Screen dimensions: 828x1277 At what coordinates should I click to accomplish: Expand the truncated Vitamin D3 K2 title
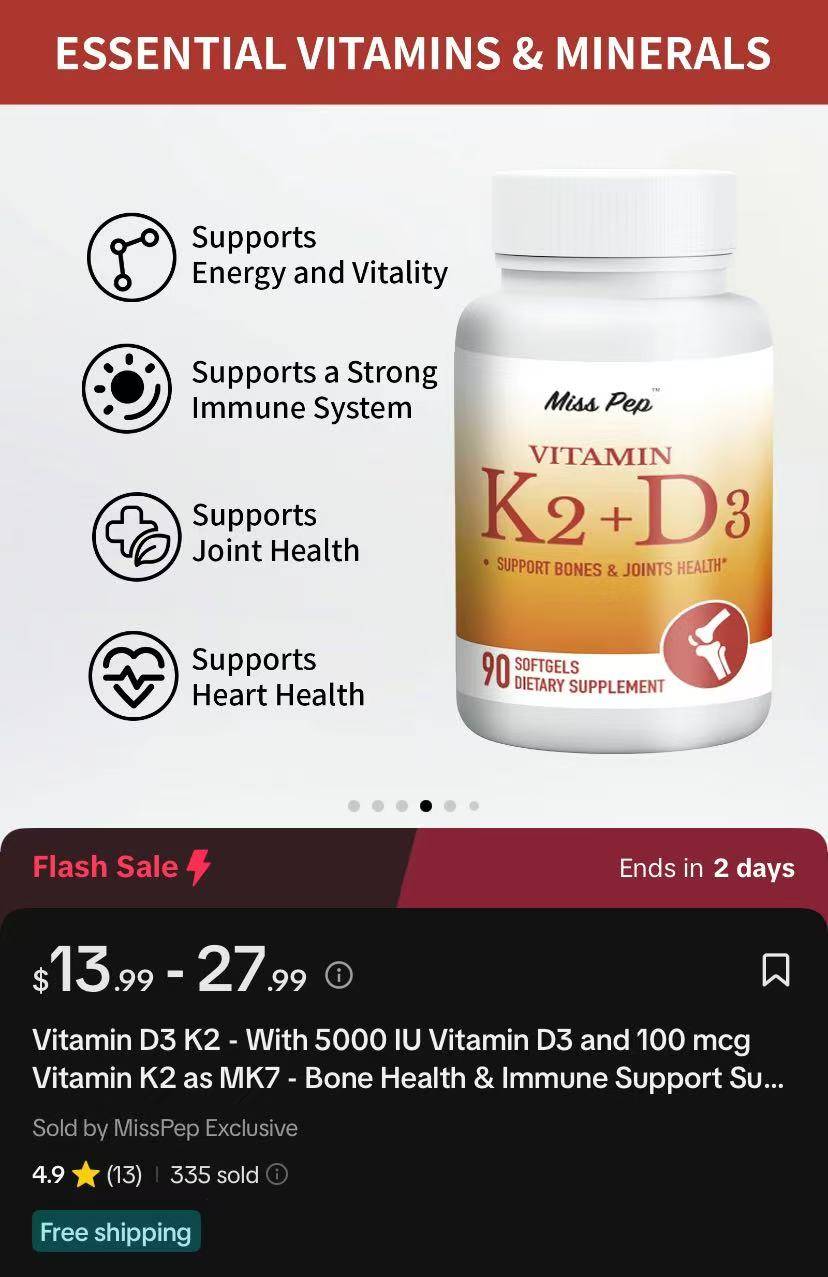[408, 1059]
